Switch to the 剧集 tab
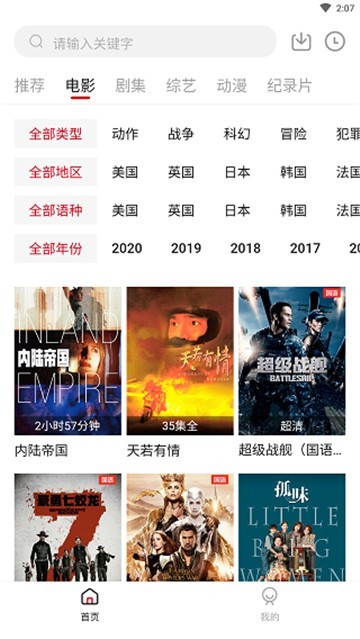The width and height of the screenshot is (360, 639). pyautogui.click(x=130, y=86)
